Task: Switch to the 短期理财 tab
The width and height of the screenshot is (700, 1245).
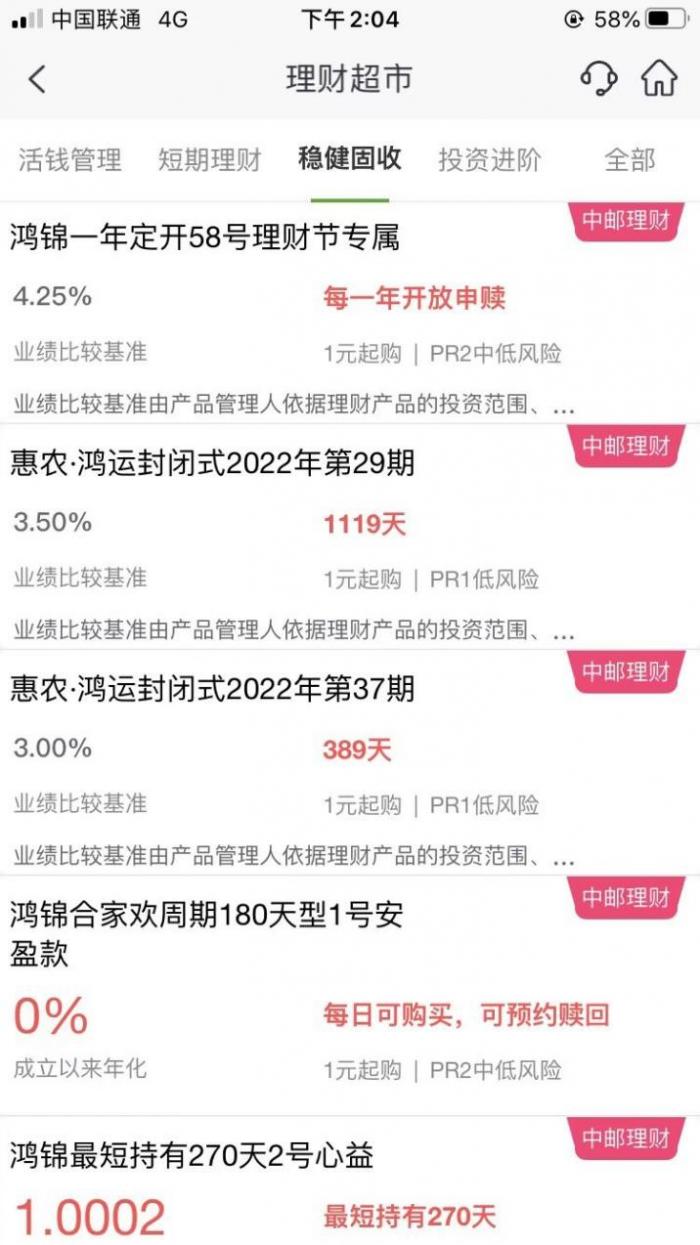Action: 210,160
